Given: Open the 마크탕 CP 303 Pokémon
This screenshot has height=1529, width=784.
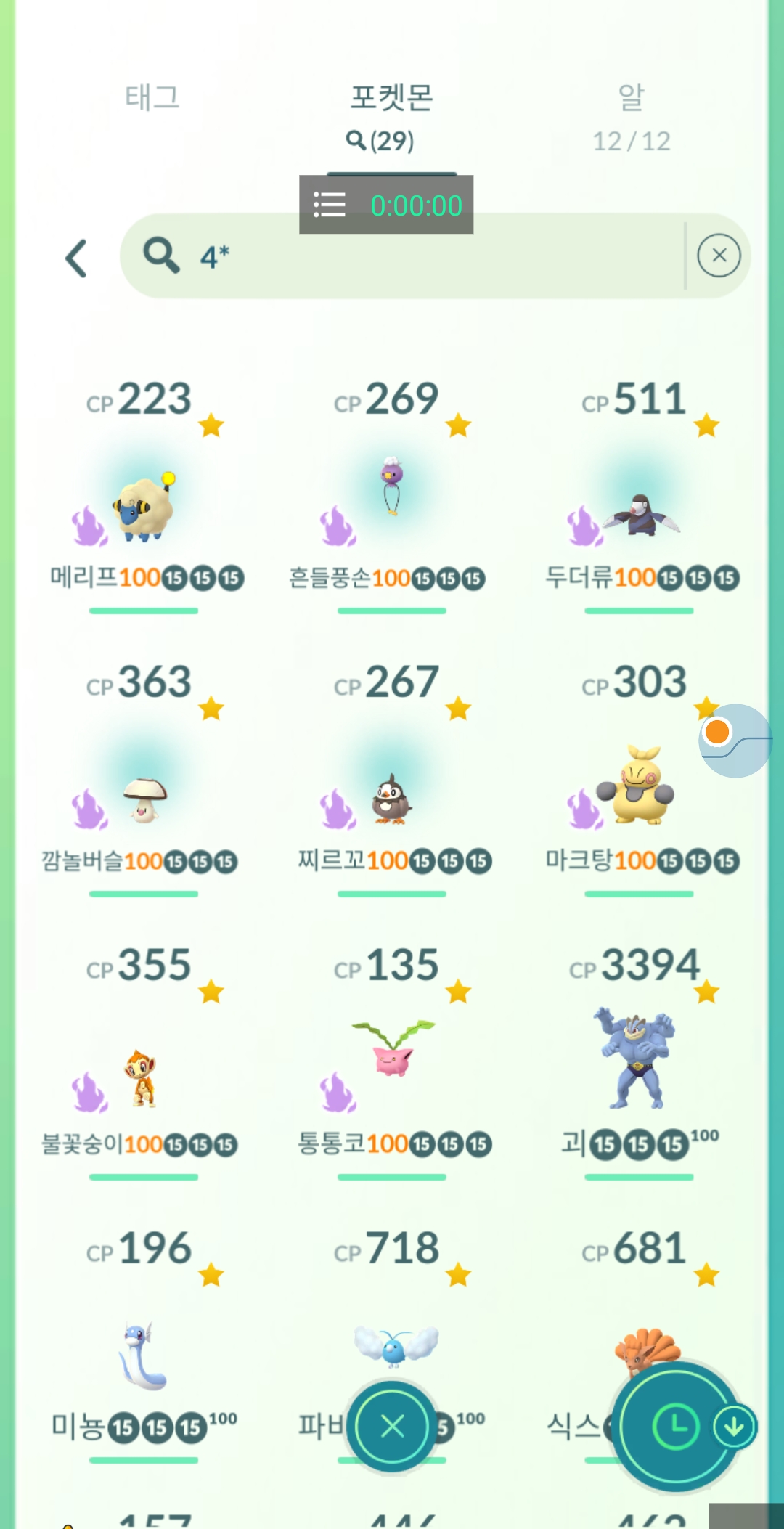Looking at the screenshot, I should coord(637,788).
